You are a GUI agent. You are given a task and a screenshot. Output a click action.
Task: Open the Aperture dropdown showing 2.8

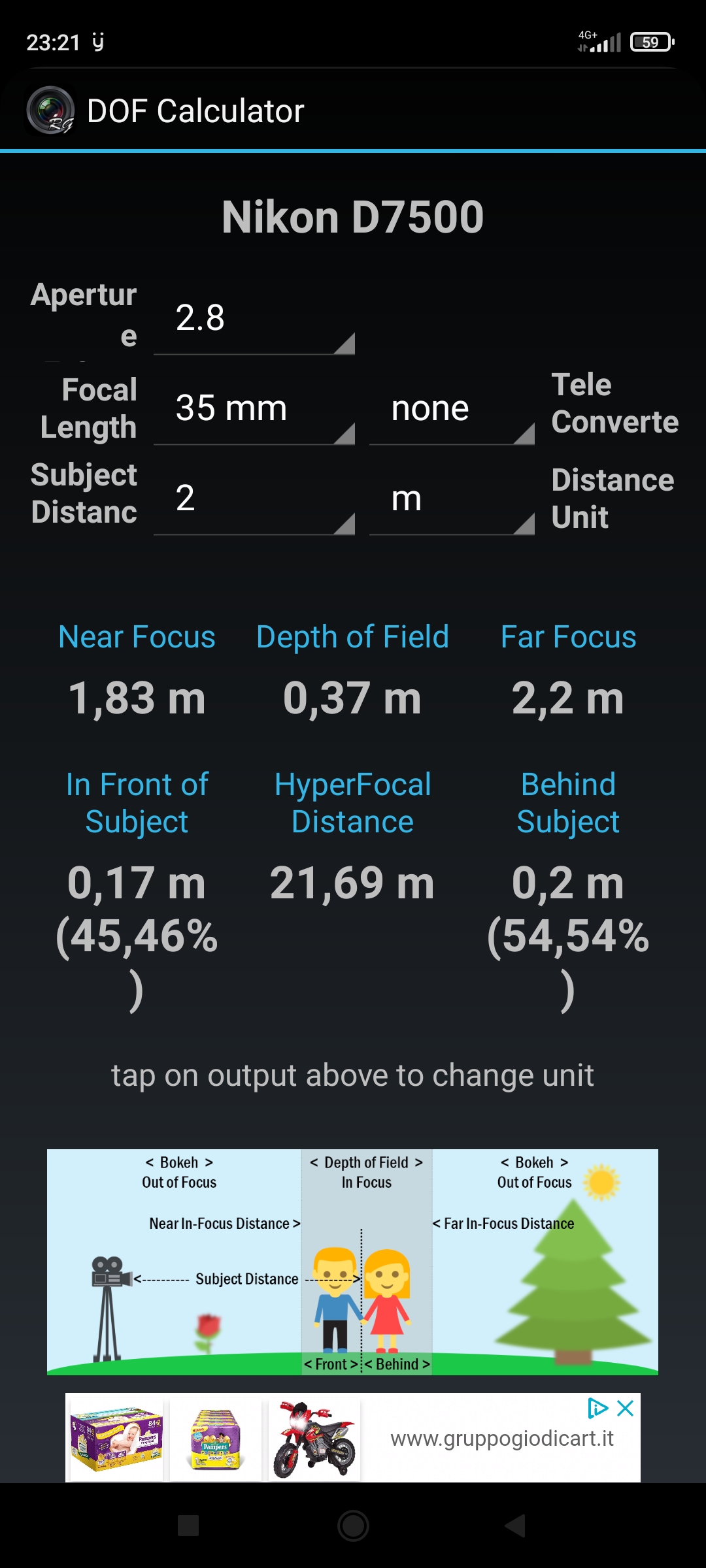254,320
